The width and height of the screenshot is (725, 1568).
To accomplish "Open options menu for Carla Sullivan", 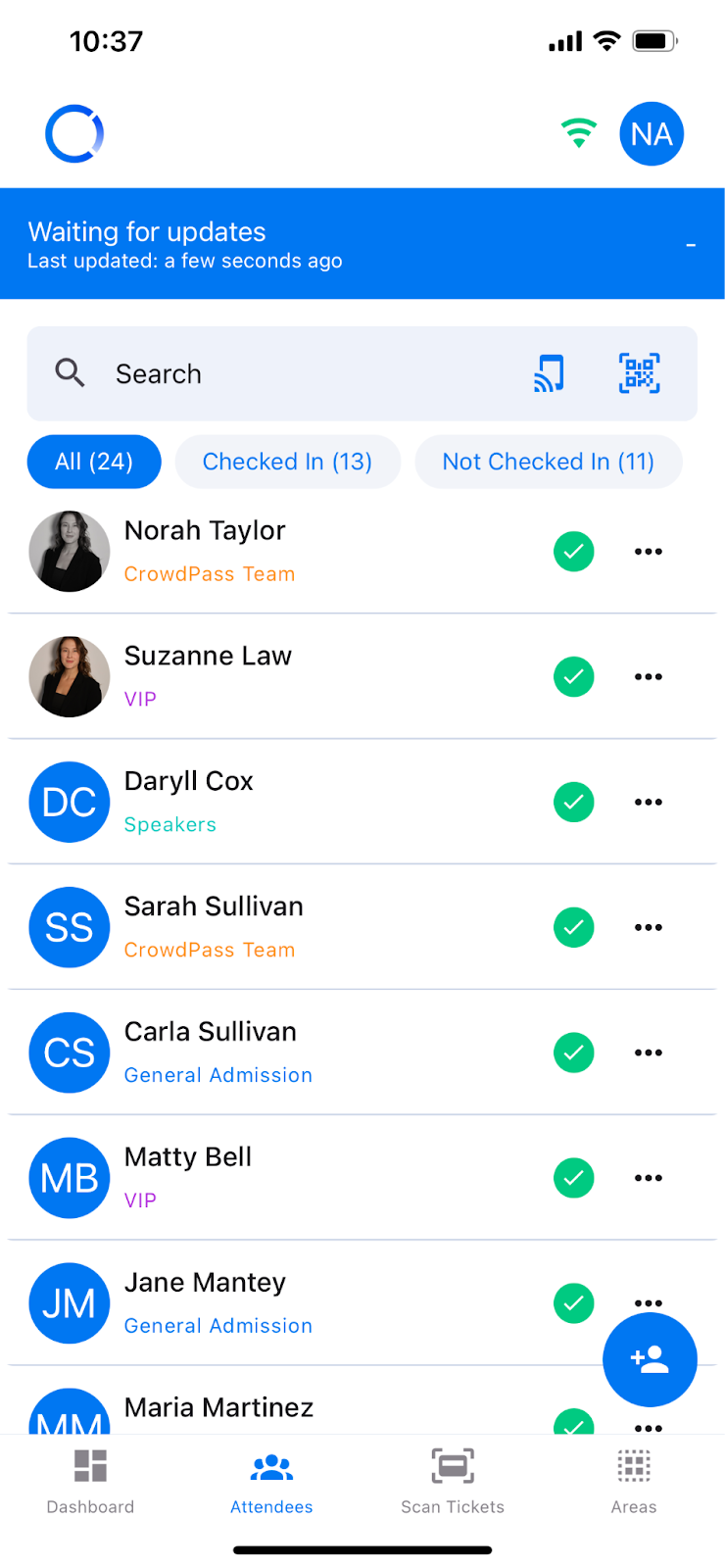I will point(649,1053).
